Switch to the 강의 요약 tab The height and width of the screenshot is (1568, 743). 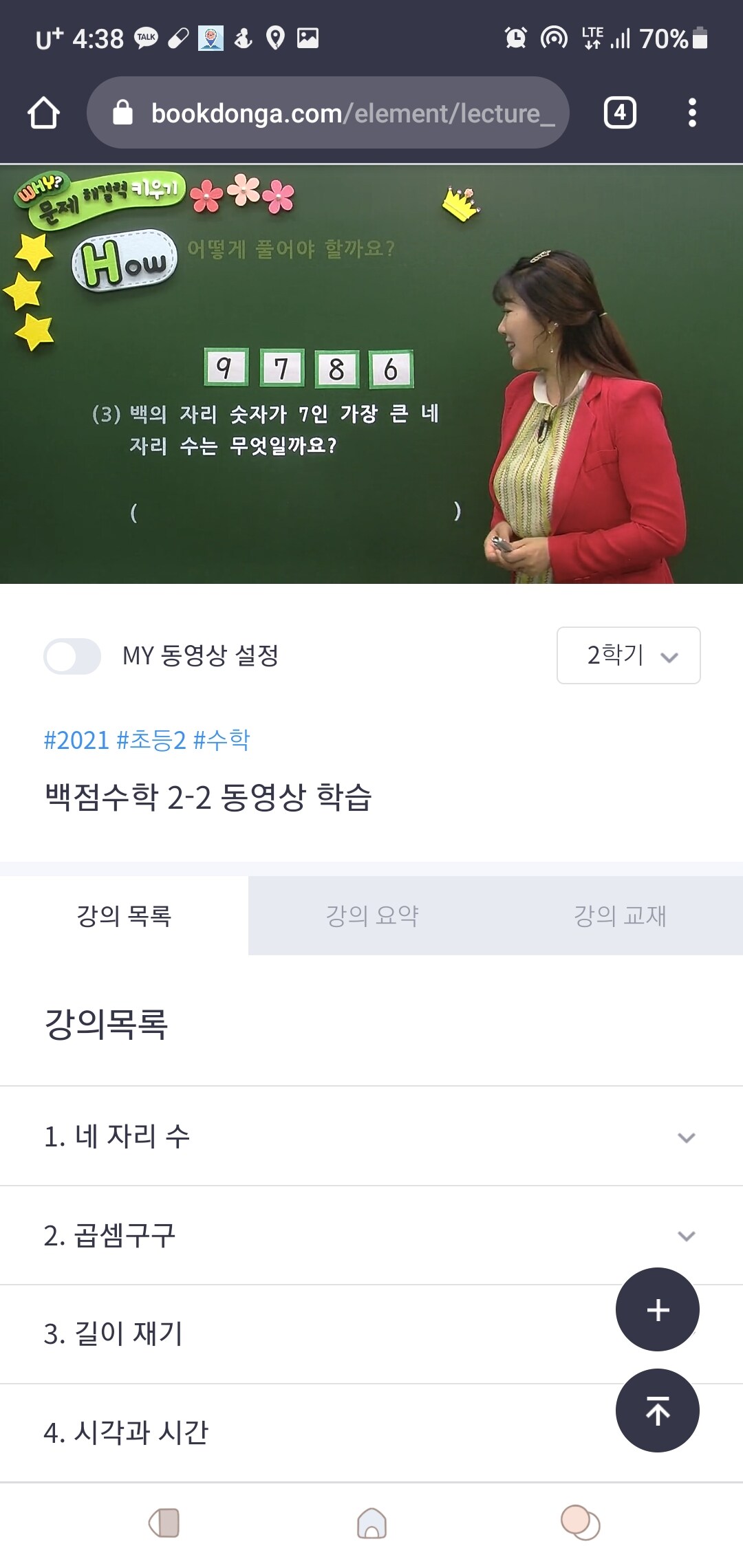[371, 915]
